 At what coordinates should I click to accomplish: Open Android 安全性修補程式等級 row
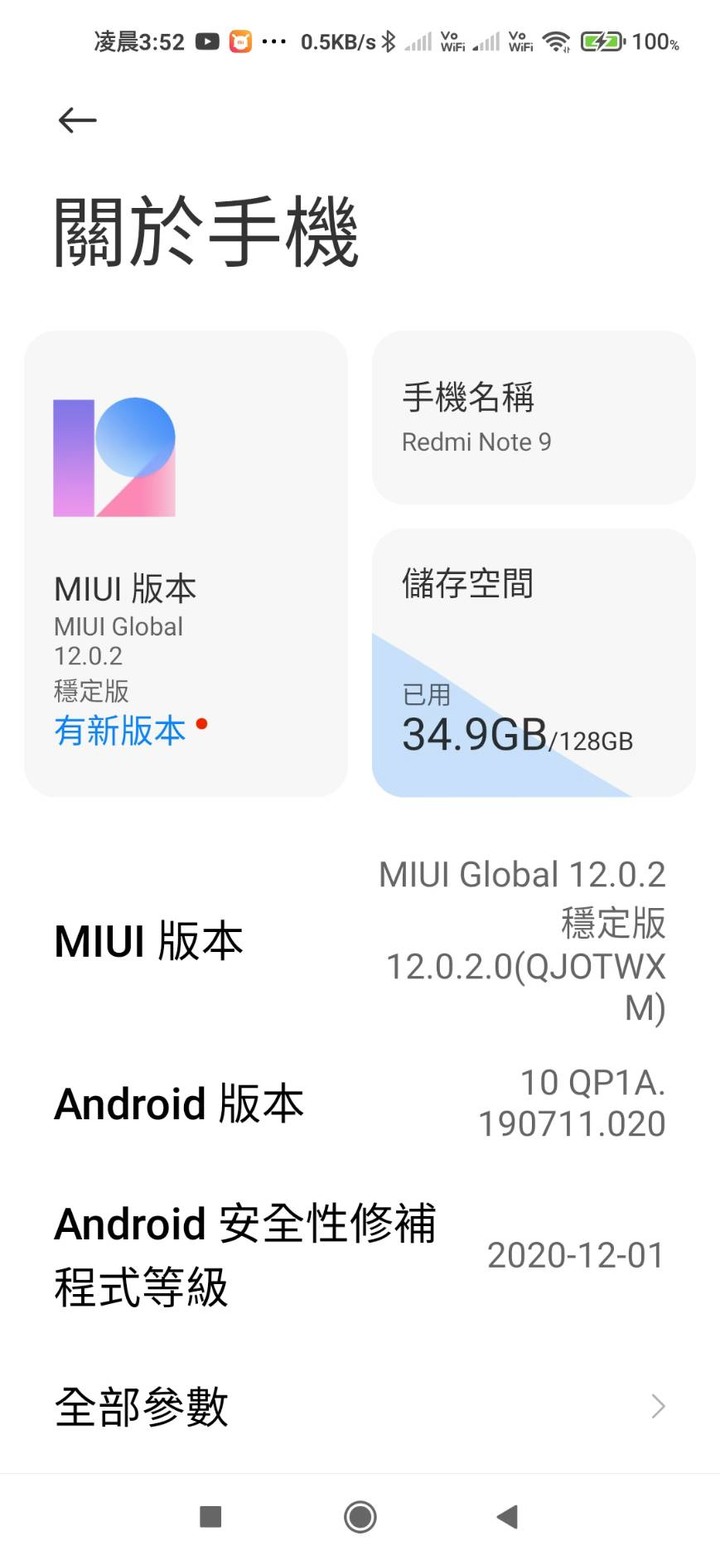point(360,1255)
